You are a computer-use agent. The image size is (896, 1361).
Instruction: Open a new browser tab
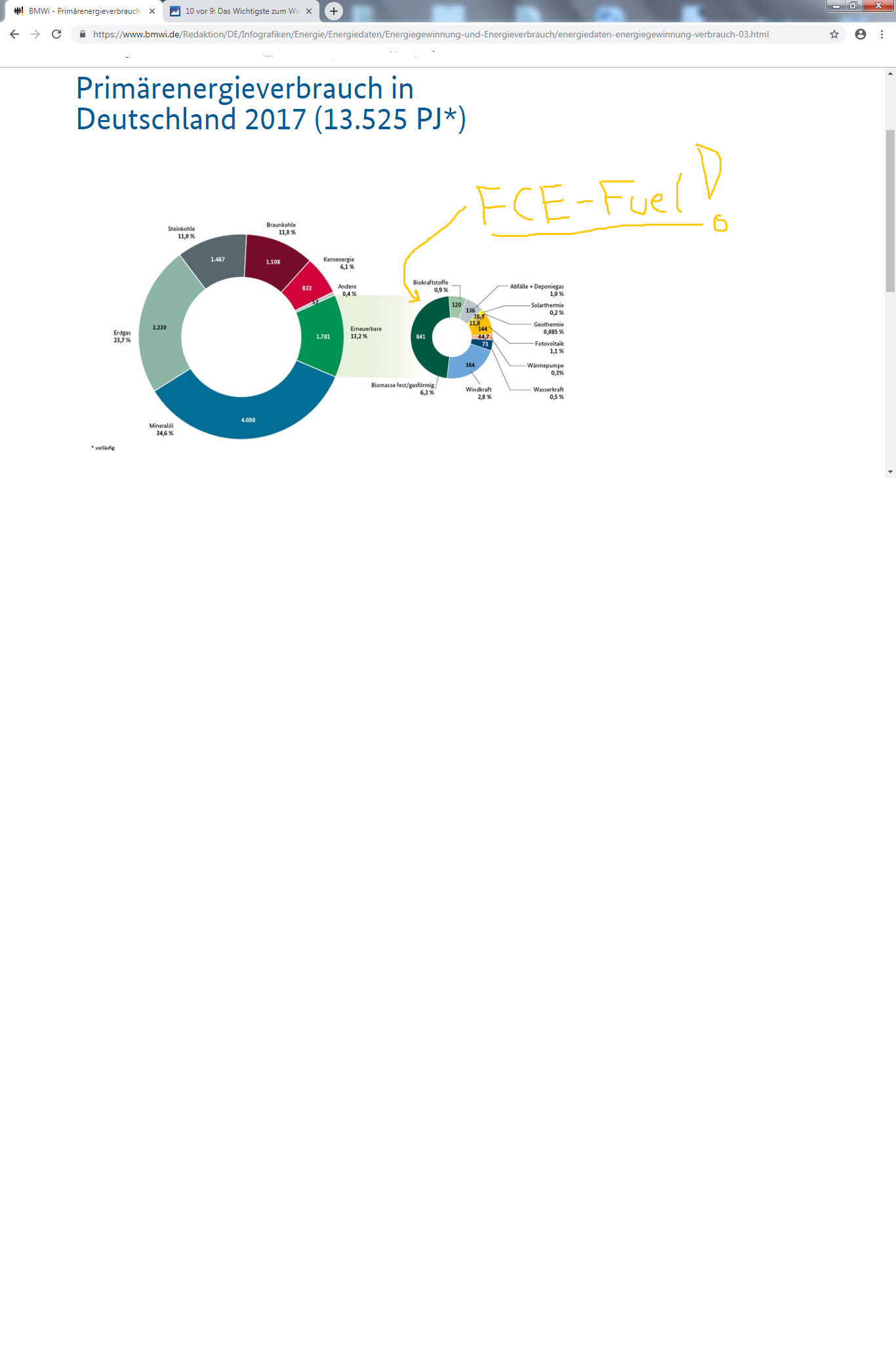point(334,11)
